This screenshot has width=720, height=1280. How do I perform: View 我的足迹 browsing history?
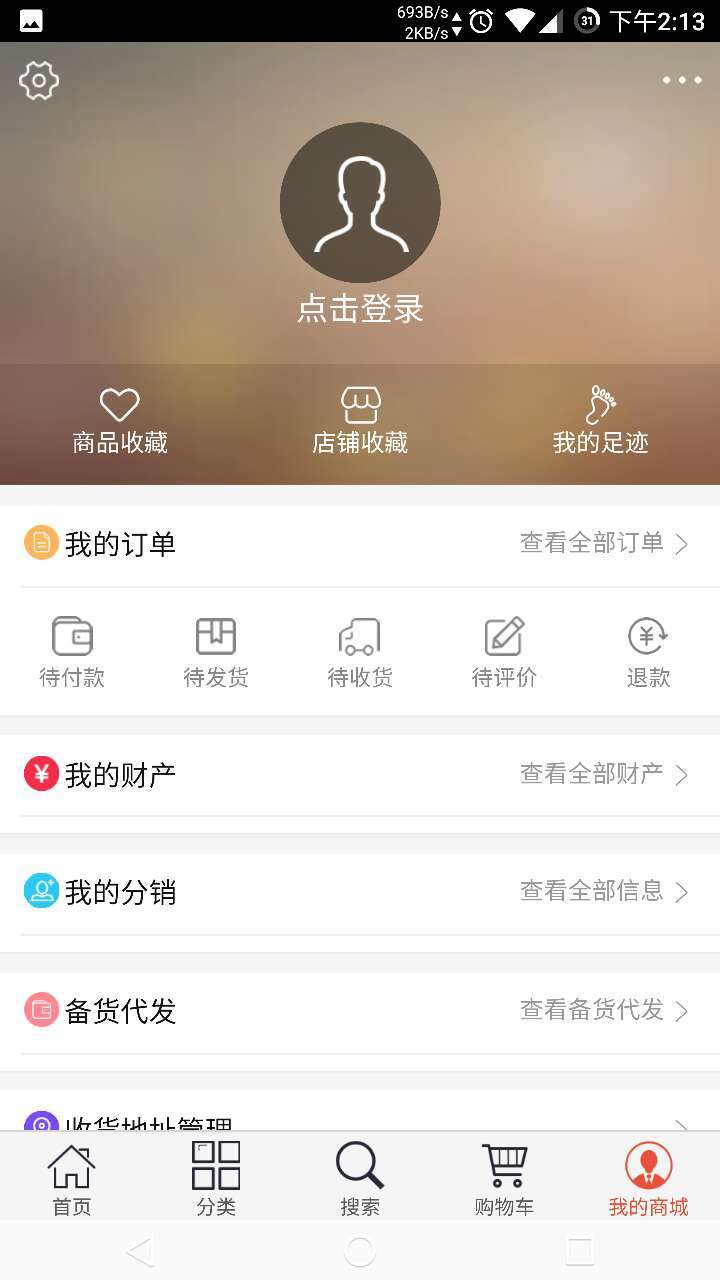point(600,422)
